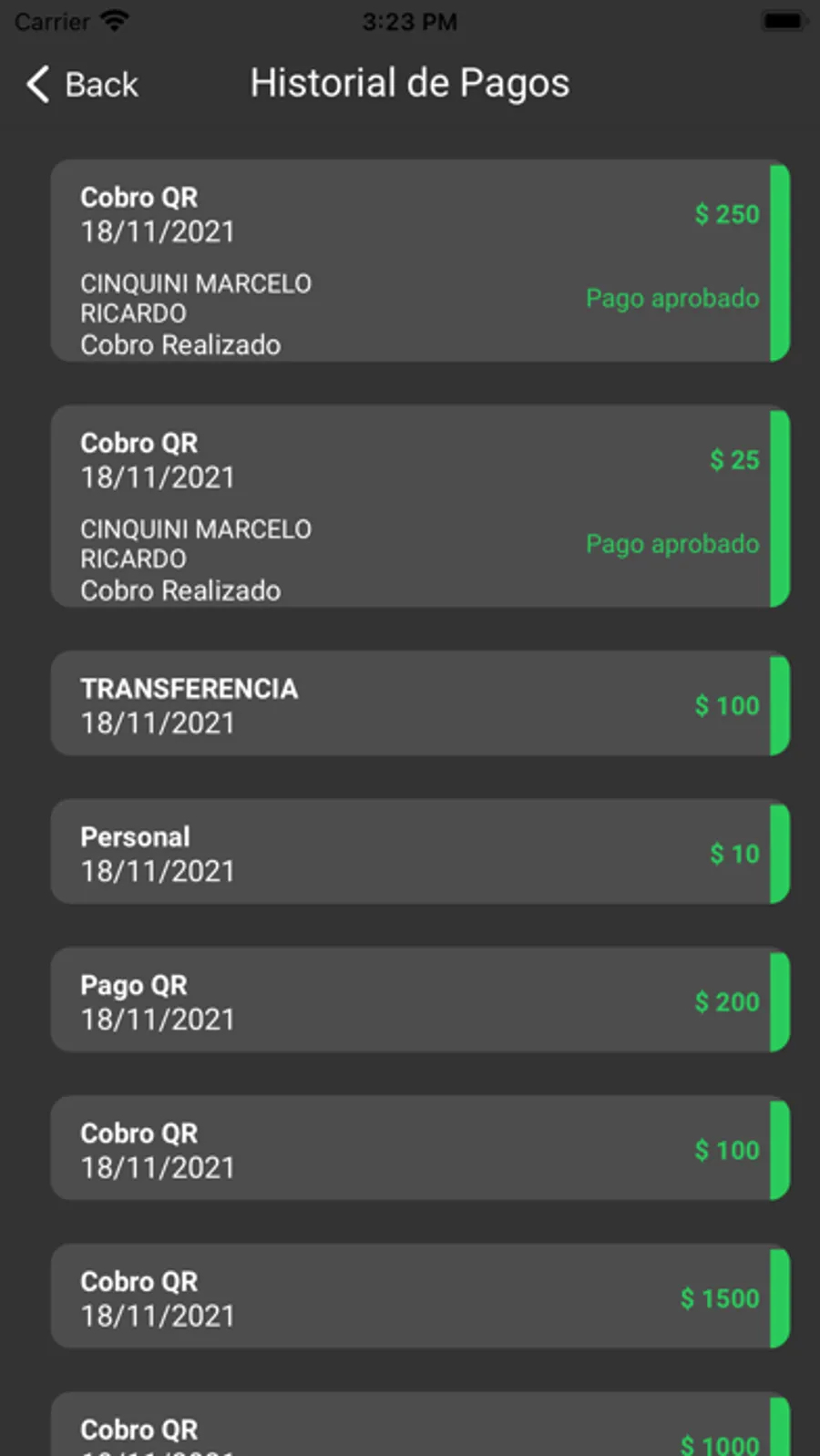View the Personal payment of $10
This screenshot has height=1456, width=820.
tap(419, 853)
